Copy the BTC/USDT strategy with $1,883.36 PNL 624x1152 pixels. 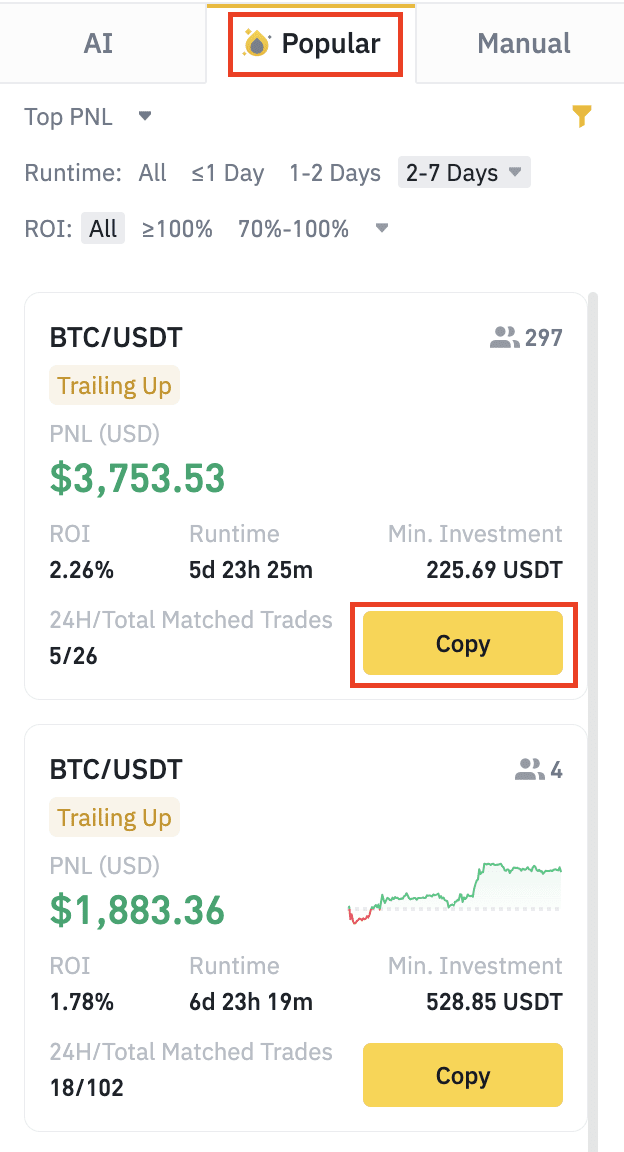click(462, 1076)
